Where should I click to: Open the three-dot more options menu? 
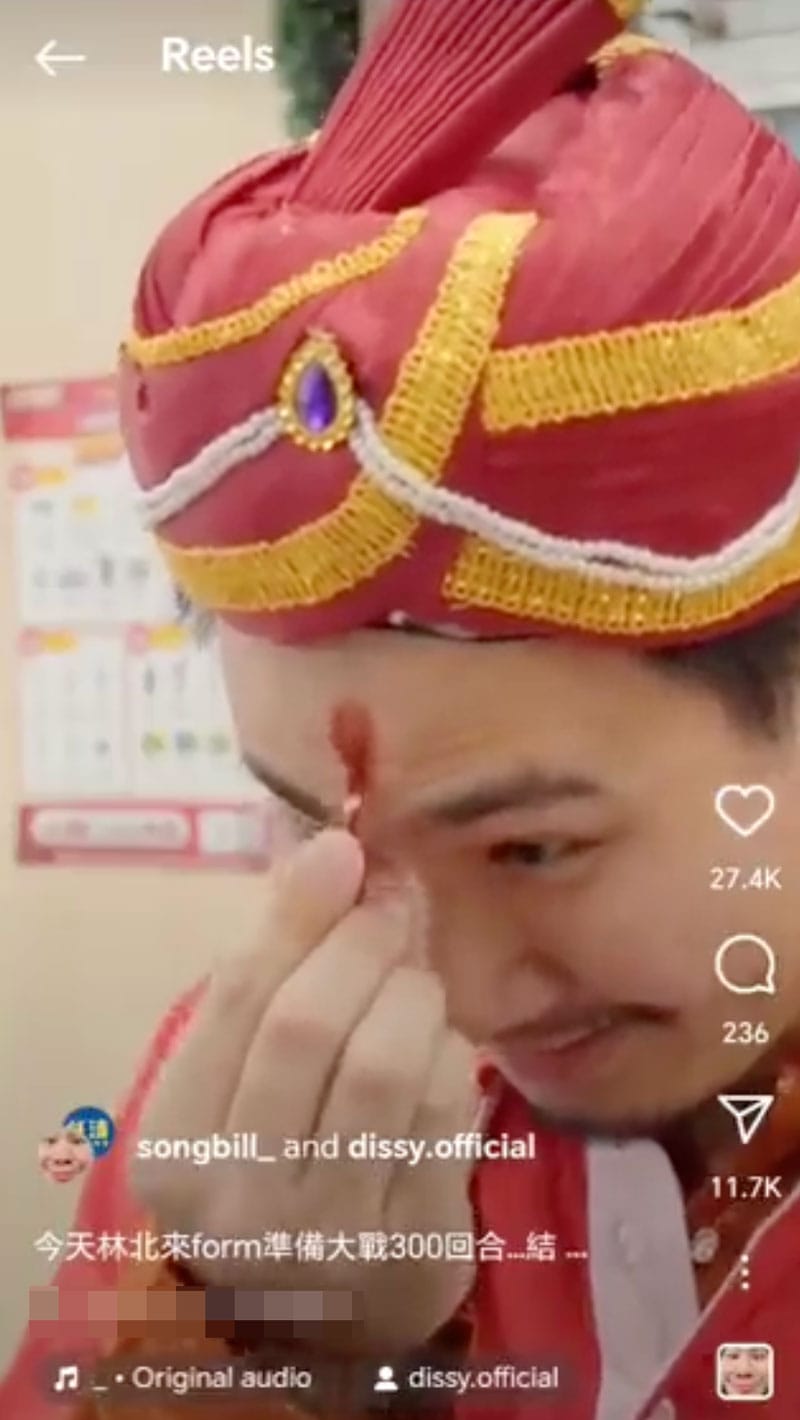click(744, 1272)
